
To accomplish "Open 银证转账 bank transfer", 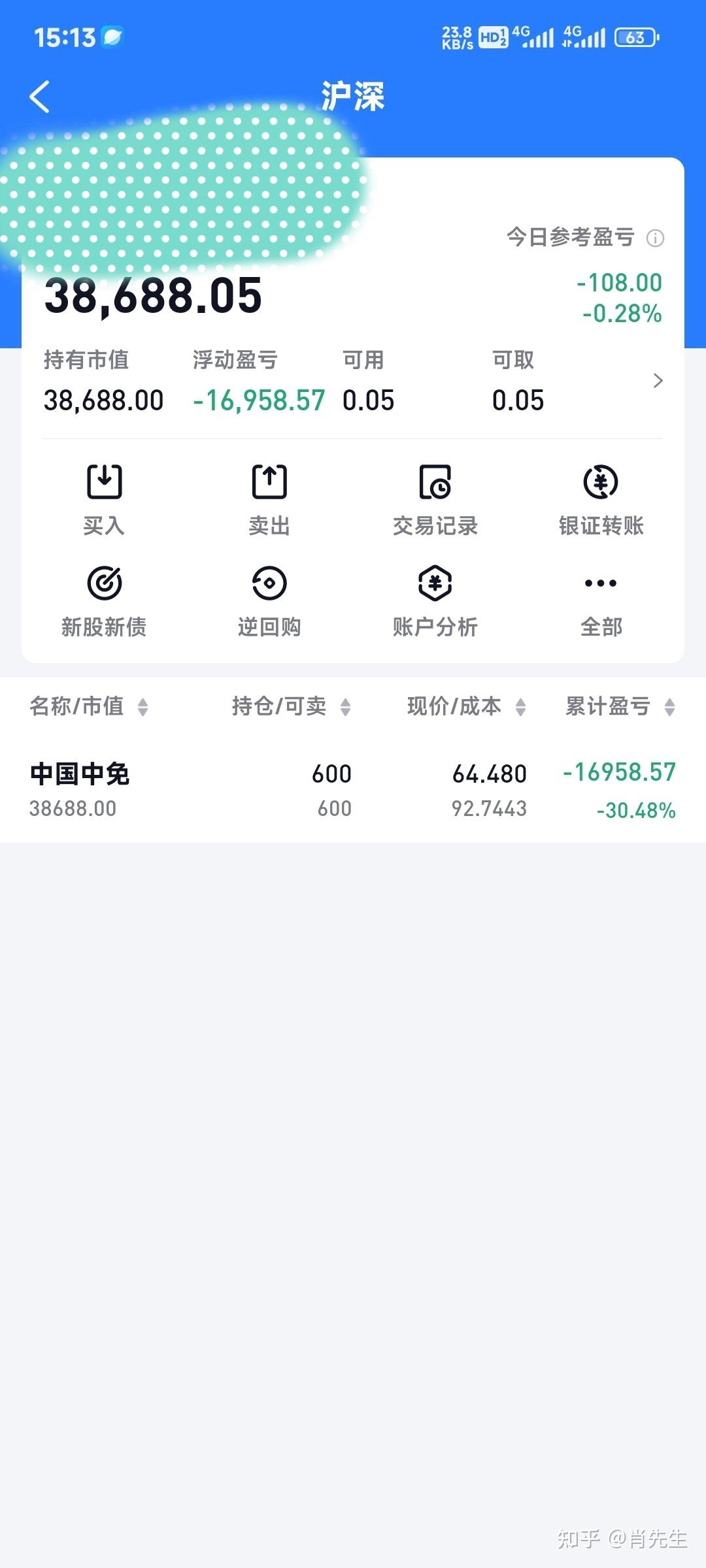I will point(599,498).
